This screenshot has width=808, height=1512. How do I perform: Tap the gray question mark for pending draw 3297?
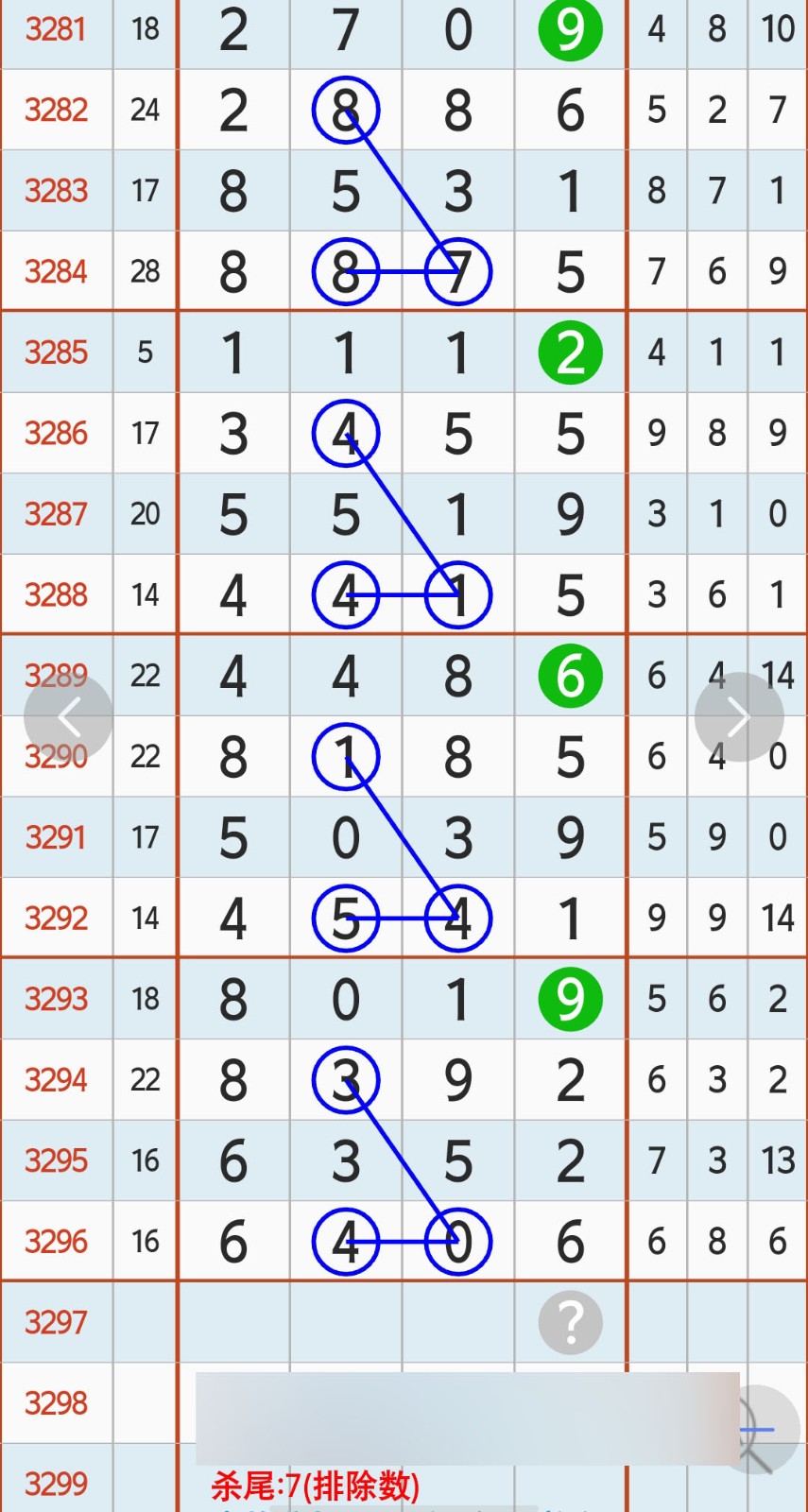tap(569, 1323)
